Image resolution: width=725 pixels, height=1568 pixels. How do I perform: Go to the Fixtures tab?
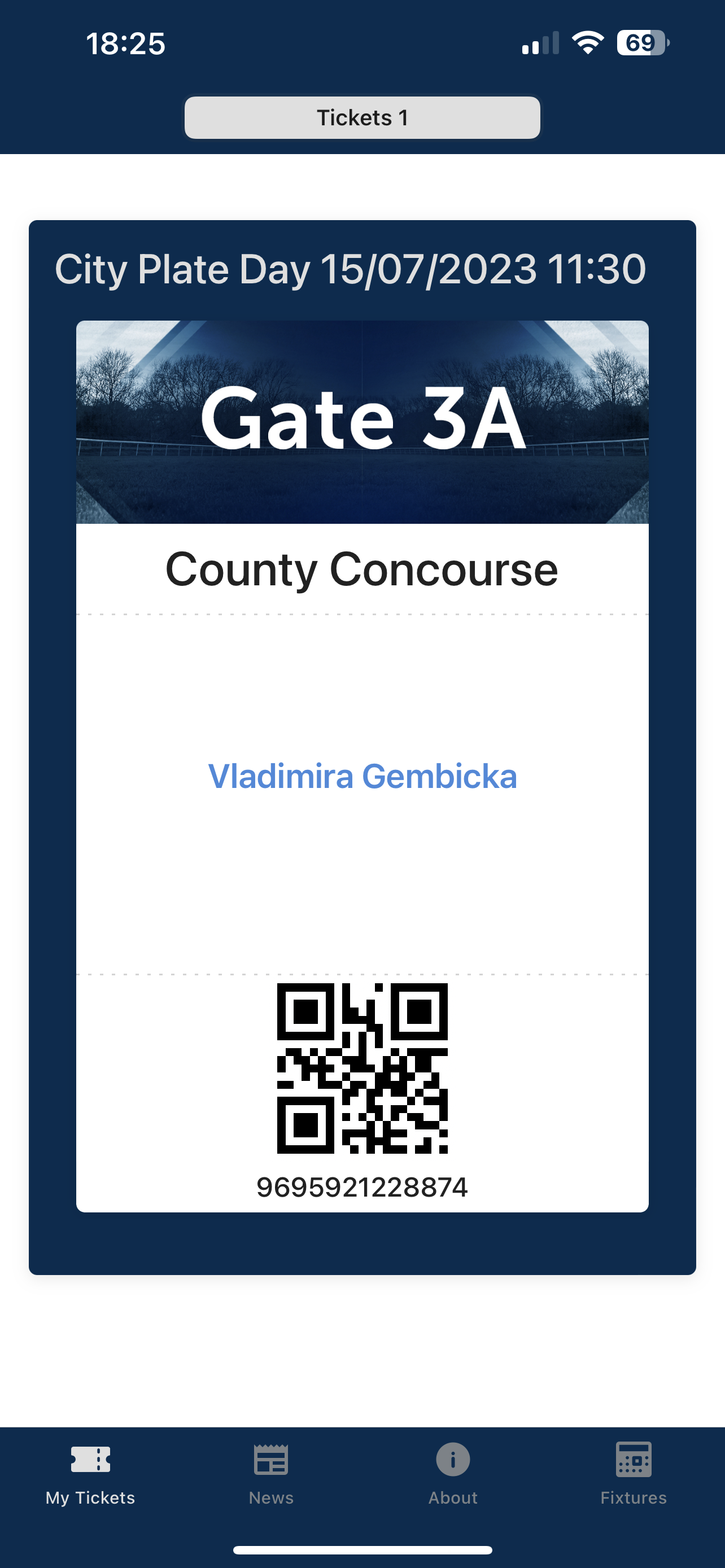(x=633, y=1474)
